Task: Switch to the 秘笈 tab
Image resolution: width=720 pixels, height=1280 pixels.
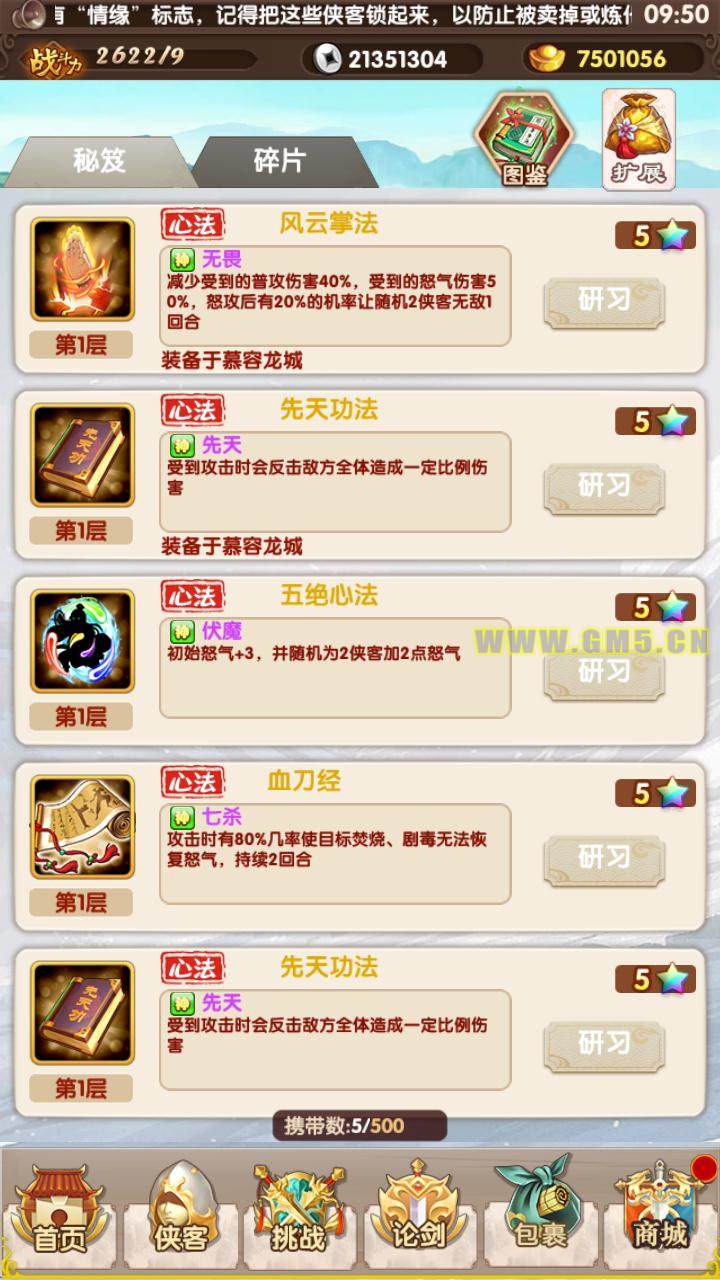Action: tap(98, 161)
